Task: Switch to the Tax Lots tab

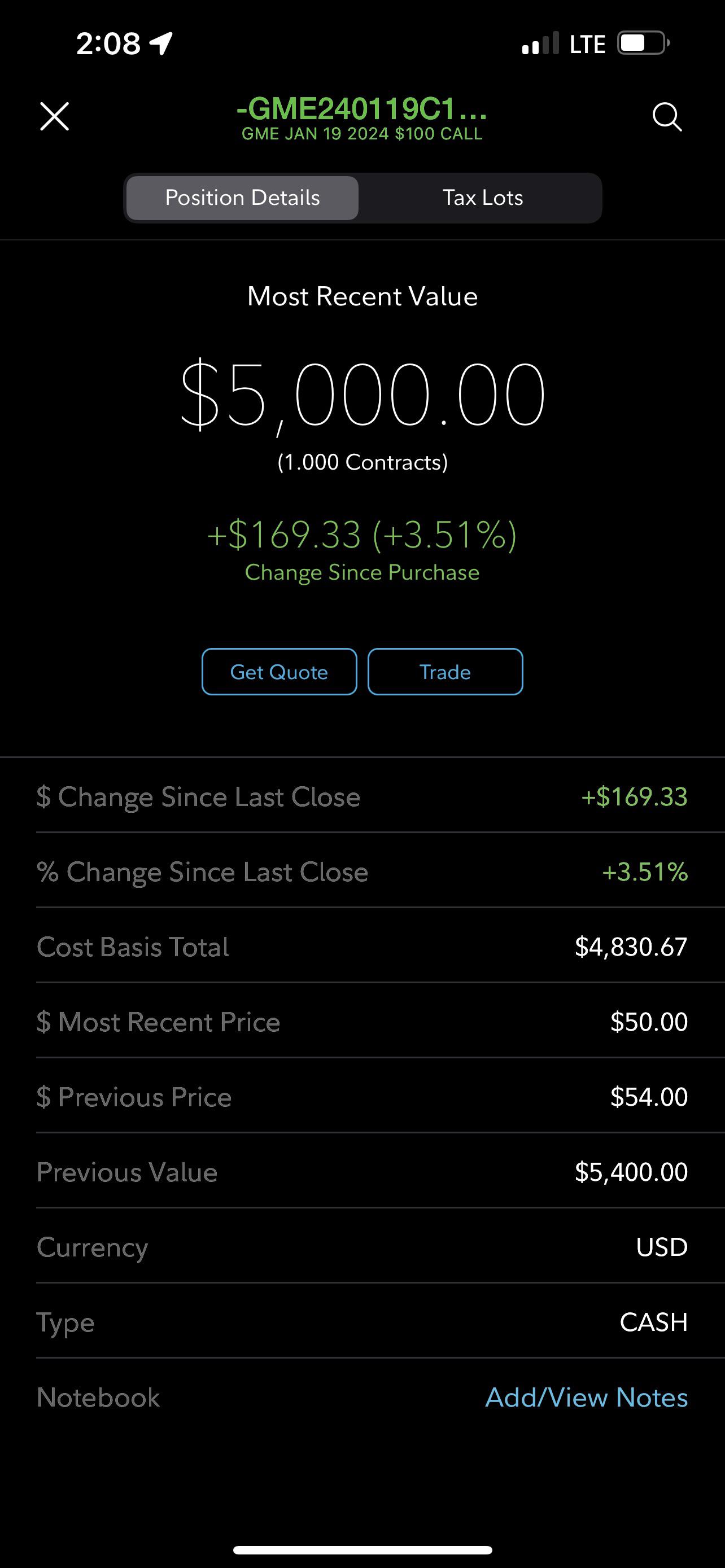Action: tap(482, 197)
